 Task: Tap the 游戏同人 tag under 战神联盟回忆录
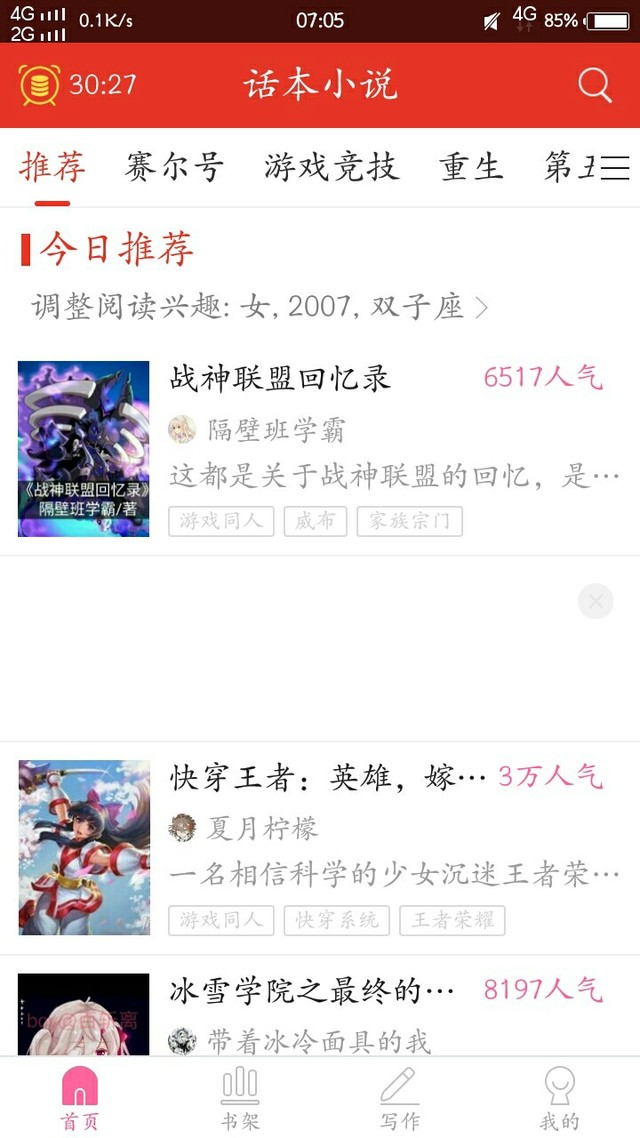click(x=221, y=521)
